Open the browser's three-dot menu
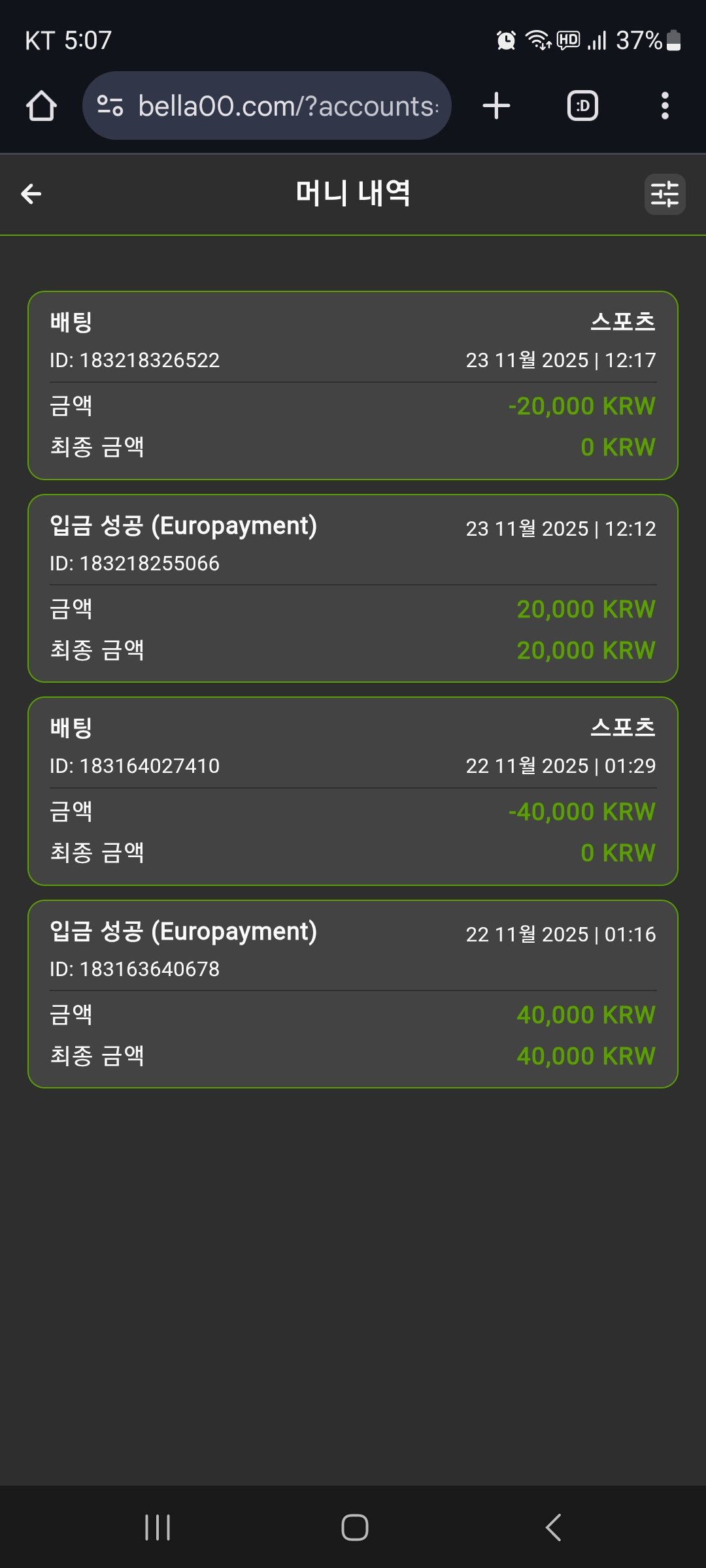The width and height of the screenshot is (706, 1568). click(665, 106)
